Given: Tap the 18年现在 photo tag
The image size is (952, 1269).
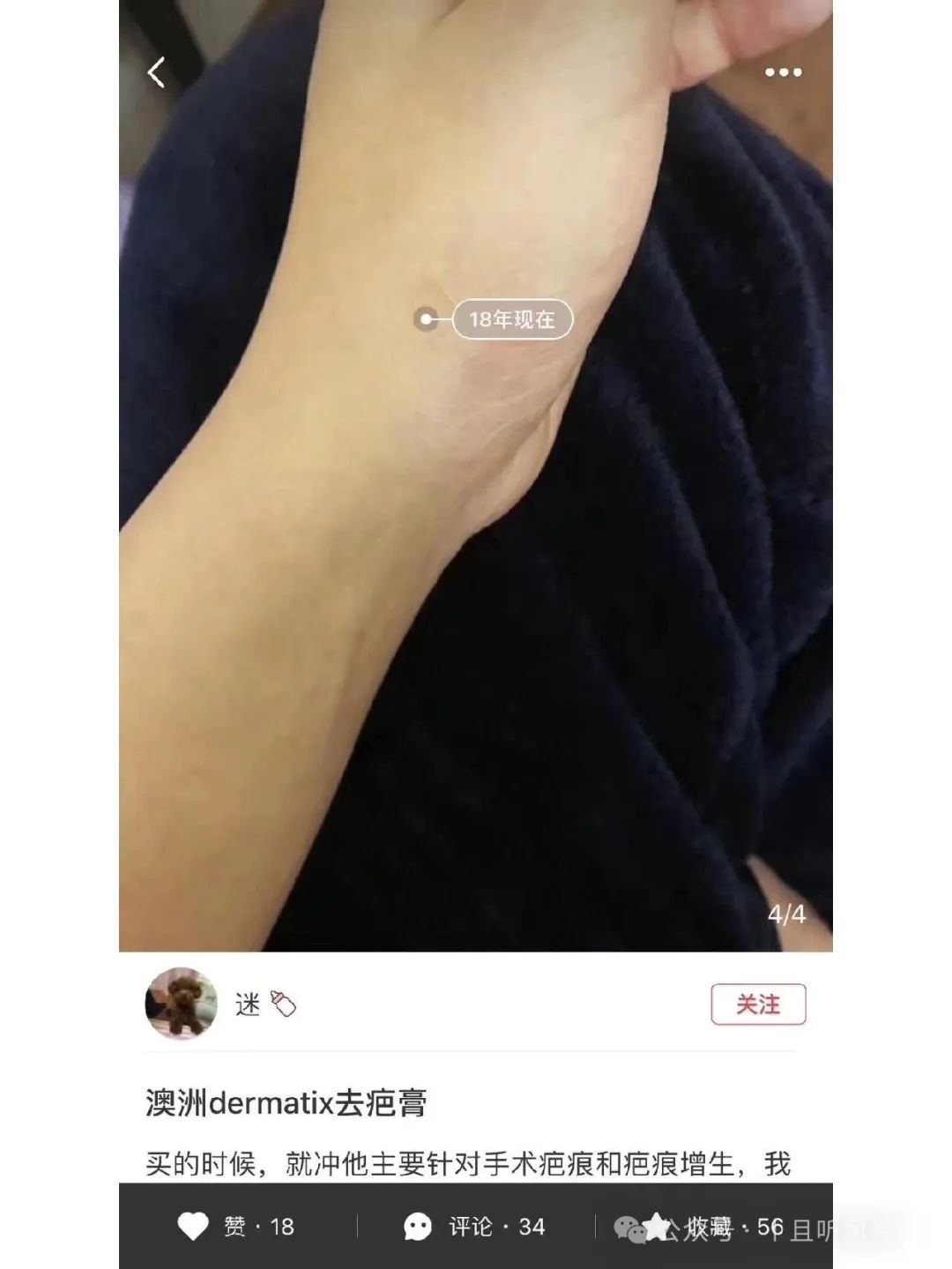Looking at the screenshot, I should tap(512, 319).
